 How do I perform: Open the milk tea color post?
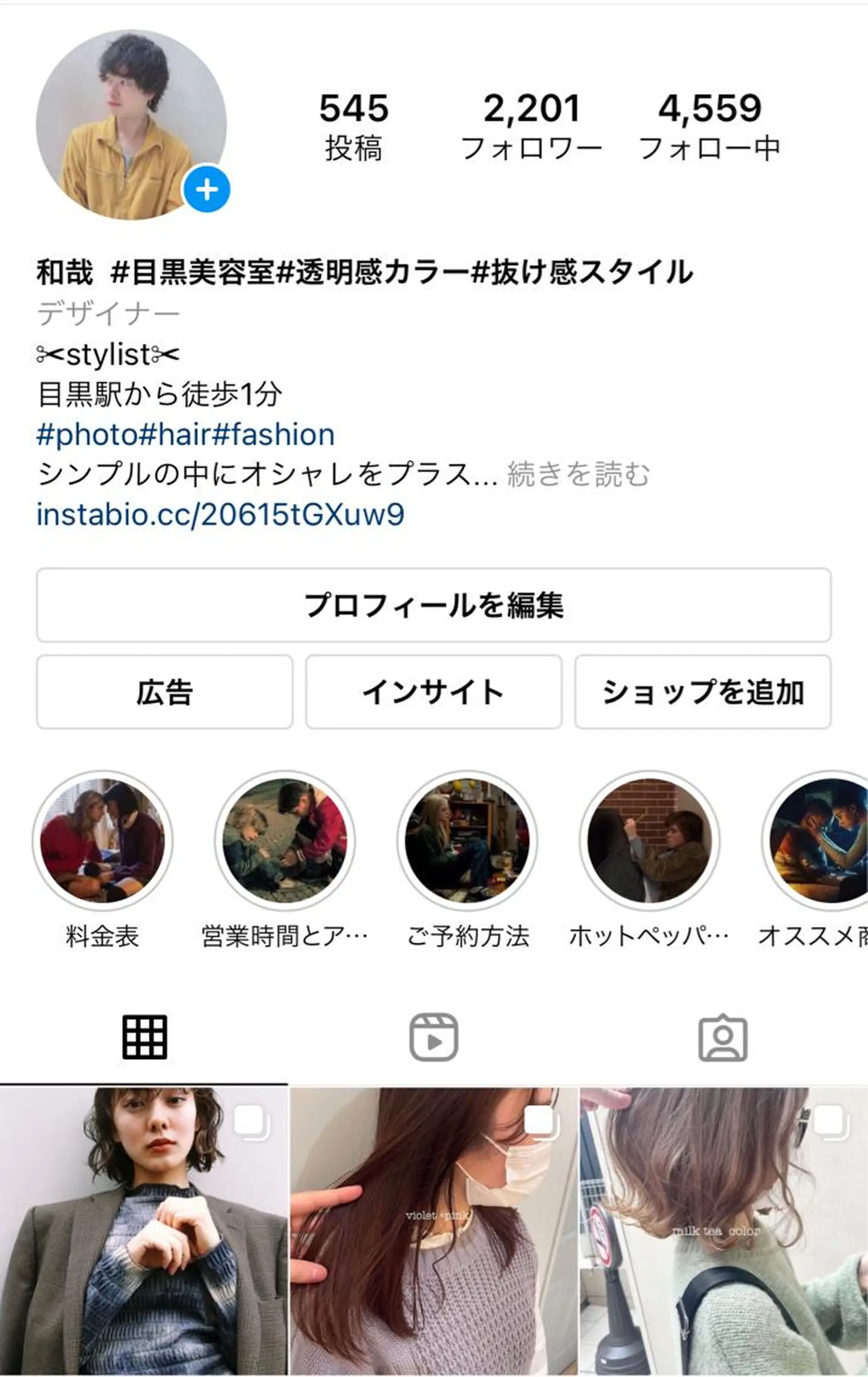click(724, 1230)
